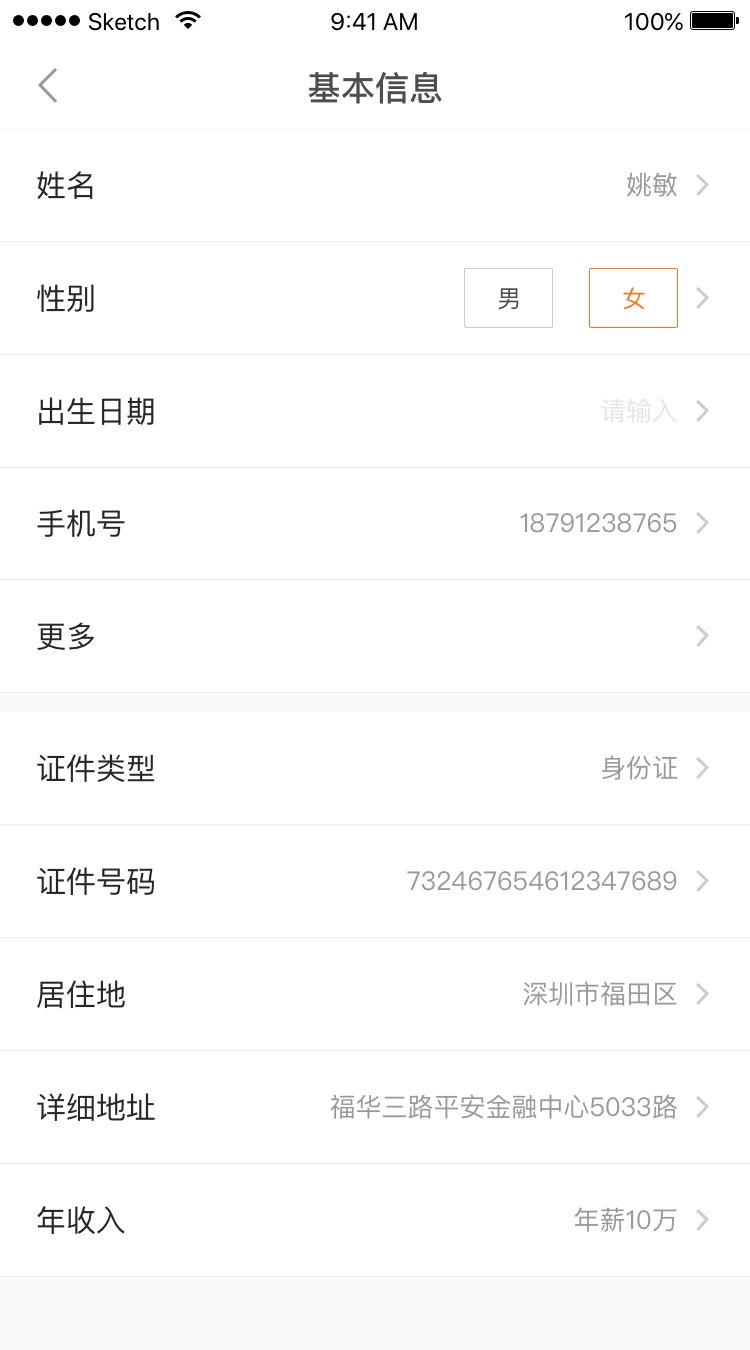Open the 年收入 row showing 年薪10万

375,1220
